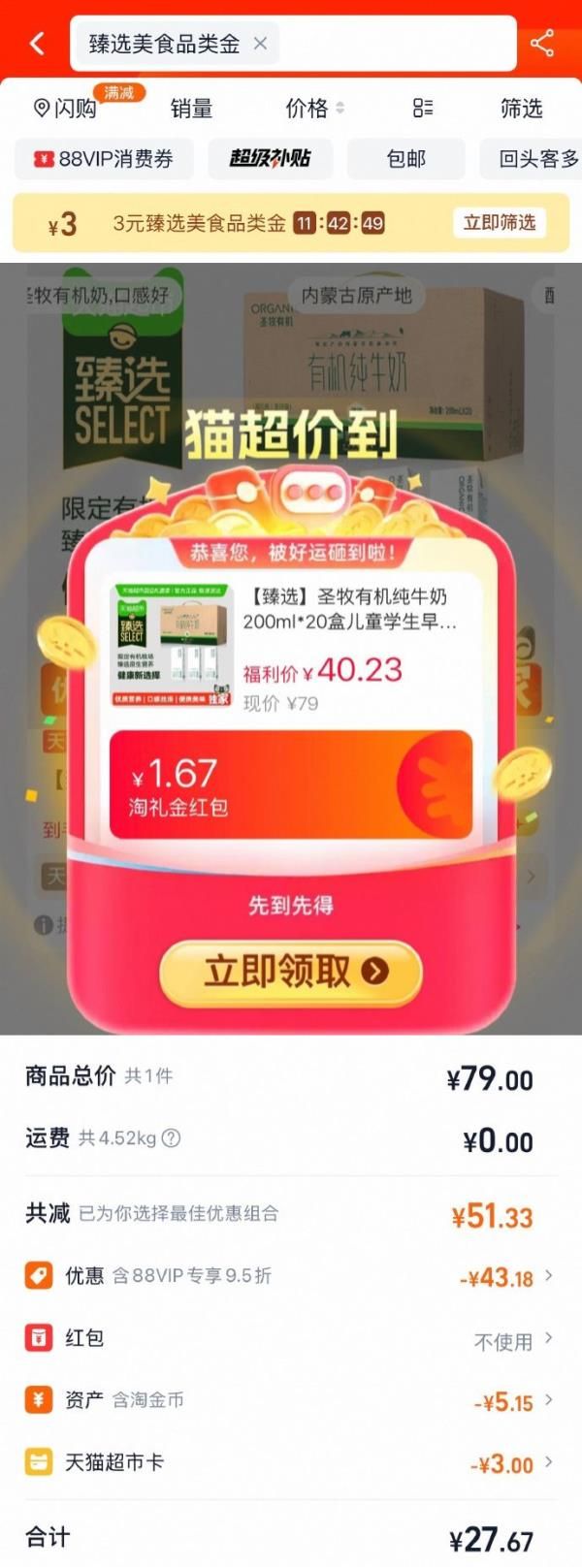Toggle the list layout view icon
Screen dimensions: 582x1568
(423, 108)
